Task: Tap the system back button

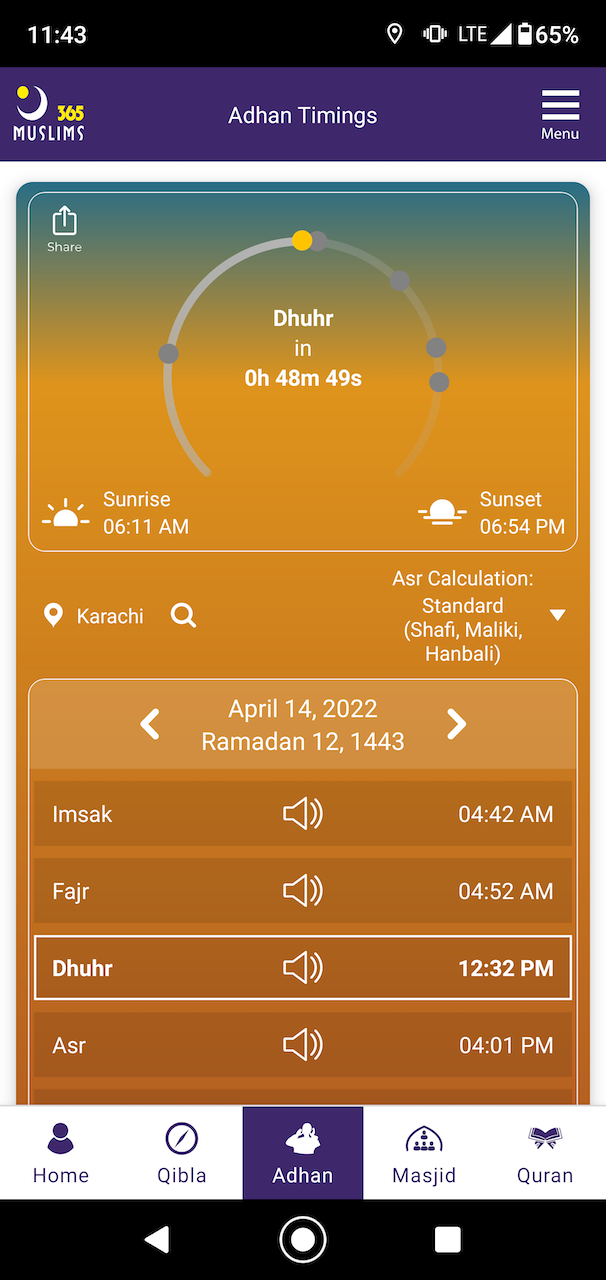Action: [x=157, y=1240]
